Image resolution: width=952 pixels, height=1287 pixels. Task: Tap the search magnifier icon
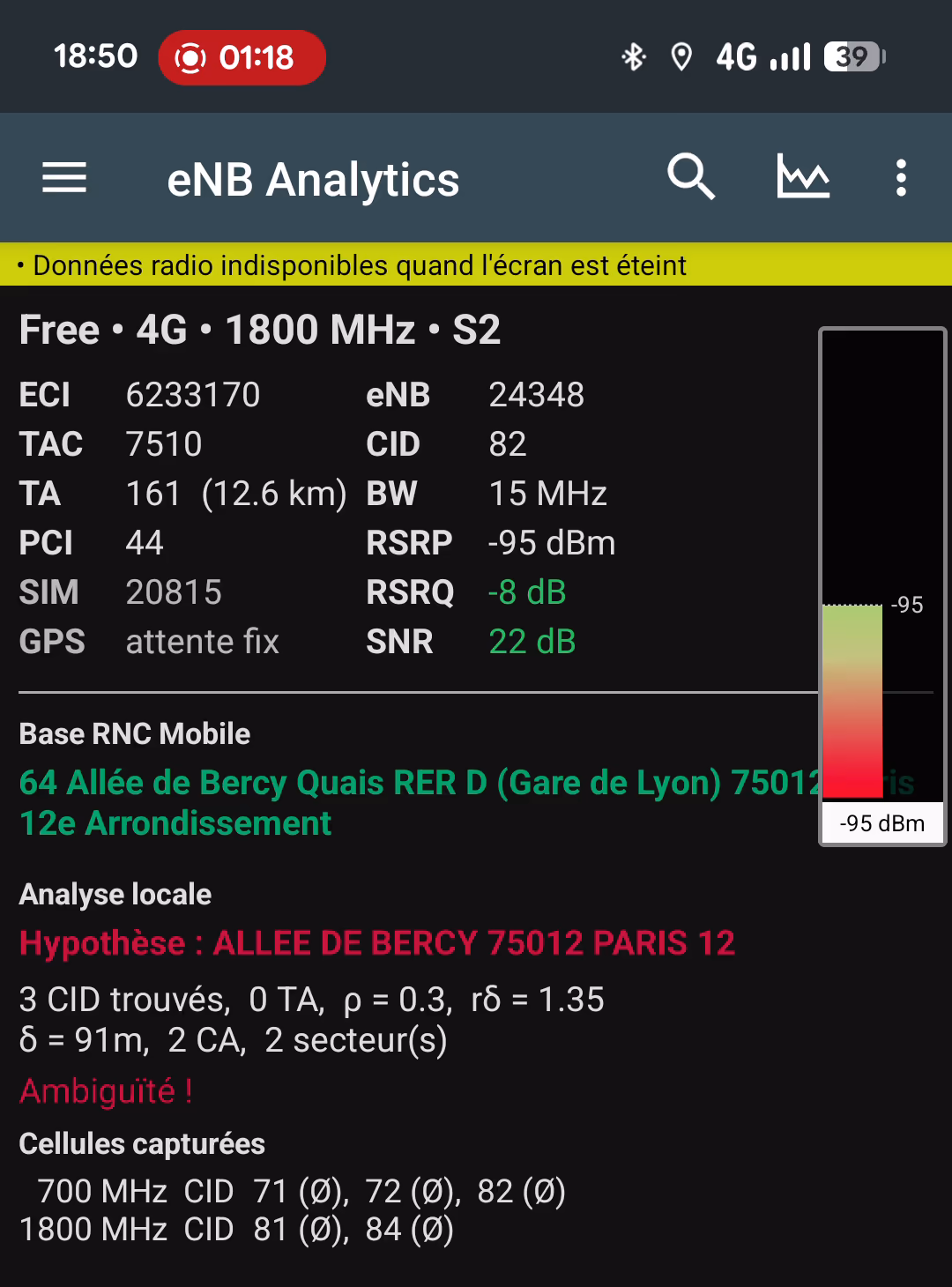pos(690,177)
